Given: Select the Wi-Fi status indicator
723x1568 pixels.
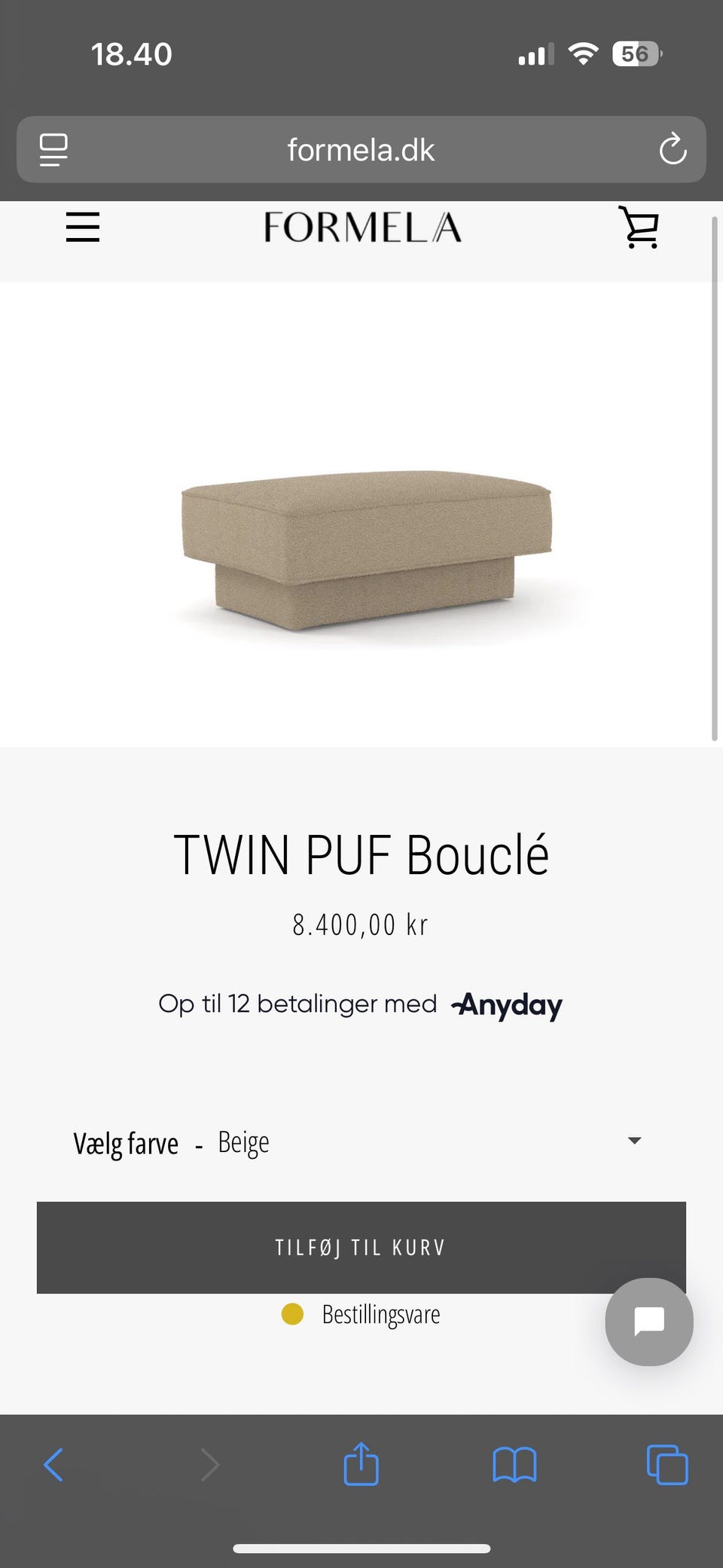Looking at the screenshot, I should (x=583, y=53).
